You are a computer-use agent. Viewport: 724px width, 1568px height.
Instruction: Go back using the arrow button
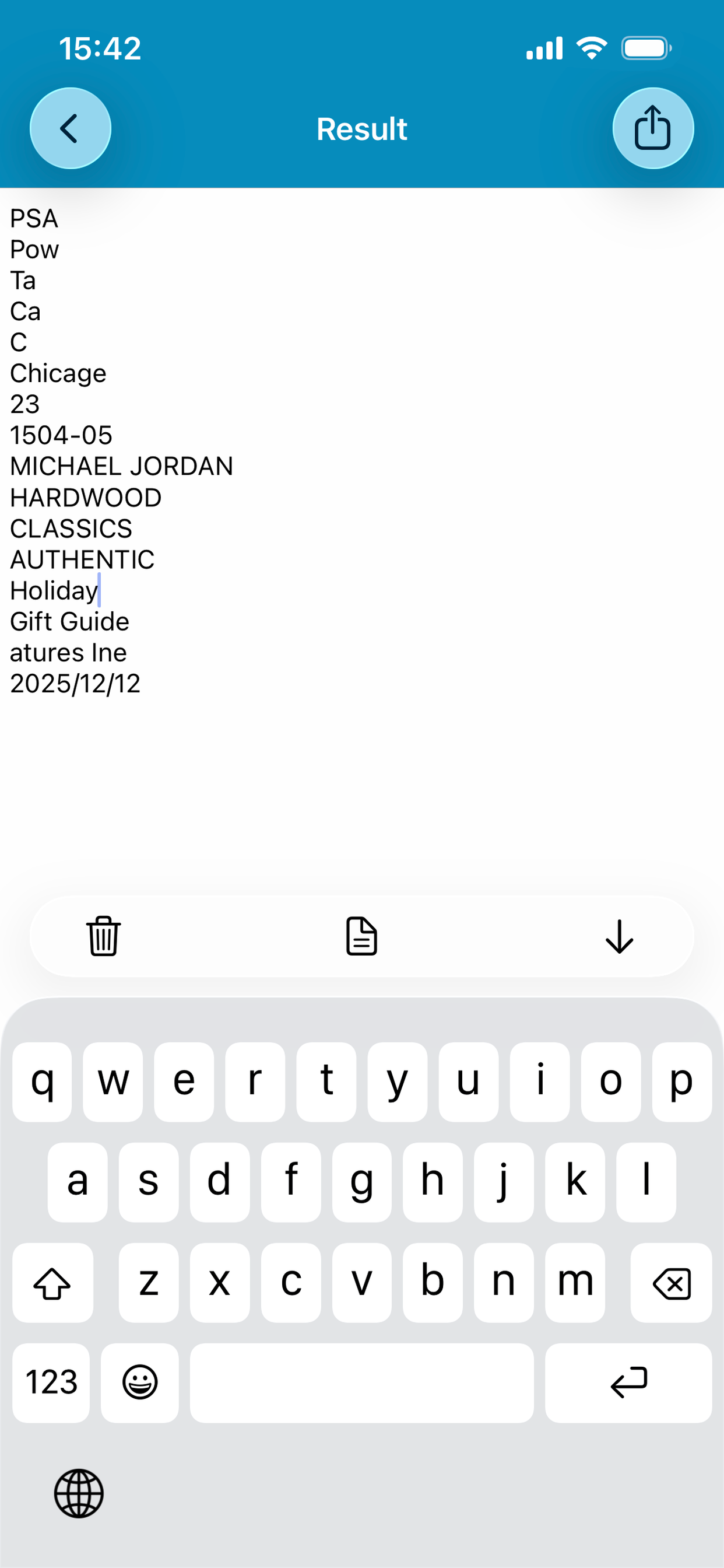point(71,128)
